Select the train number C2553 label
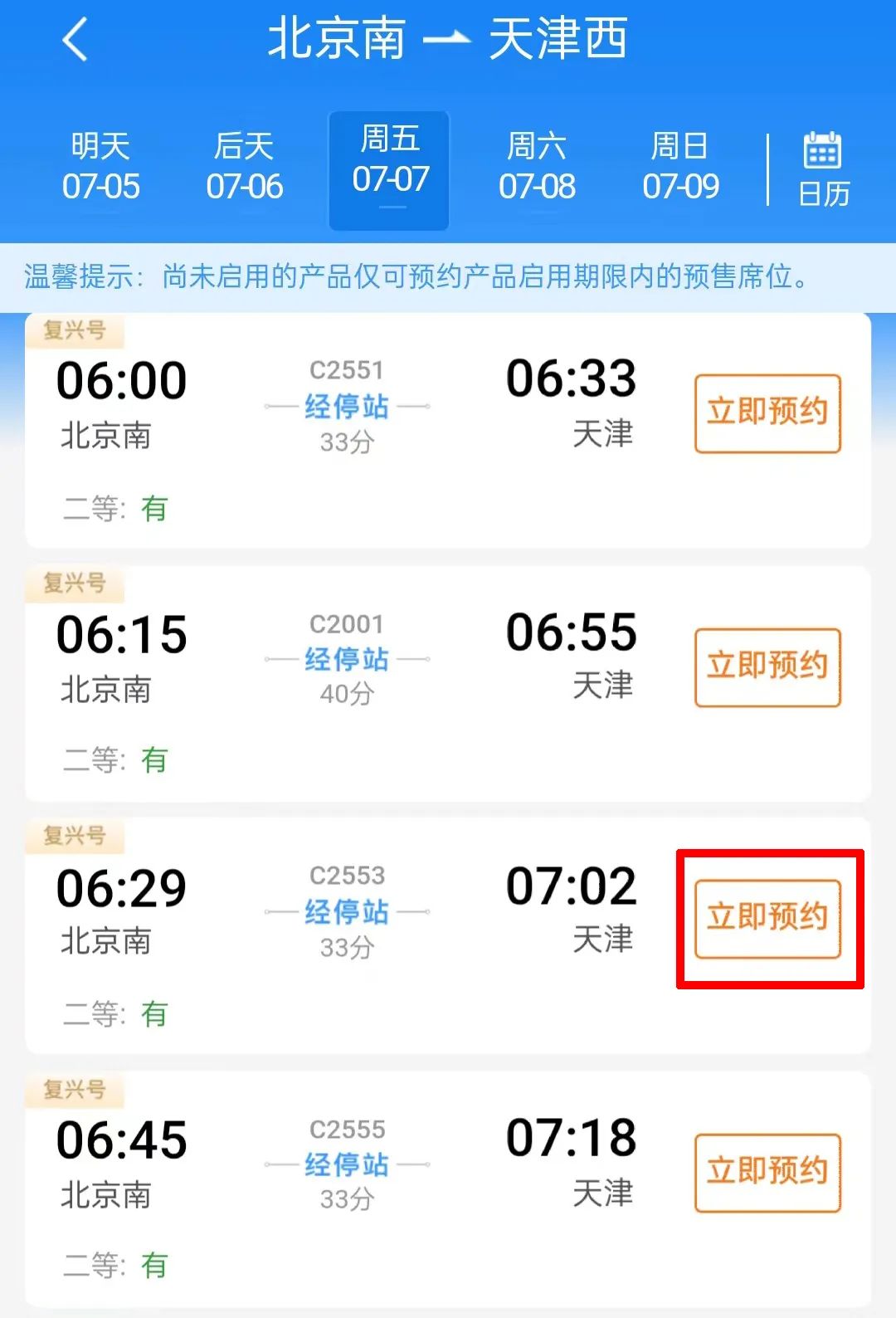The width and height of the screenshot is (896, 1318). coord(348,875)
